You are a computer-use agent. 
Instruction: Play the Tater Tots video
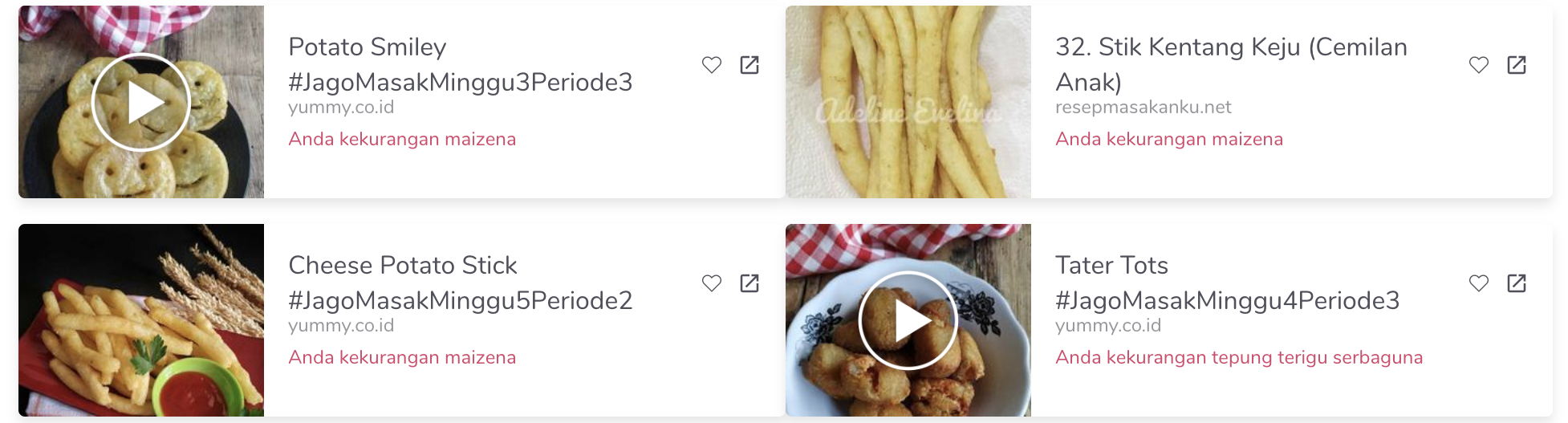click(x=908, y=321)
